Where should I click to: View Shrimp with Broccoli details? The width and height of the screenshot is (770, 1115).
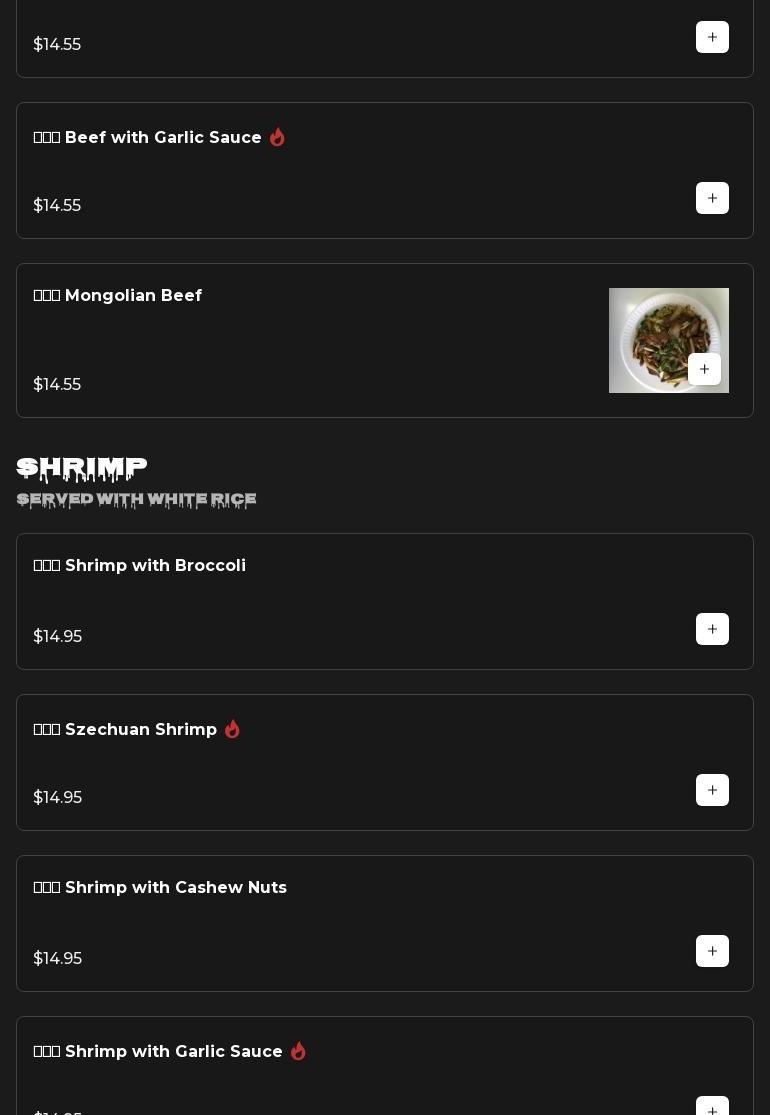point(300,601)
